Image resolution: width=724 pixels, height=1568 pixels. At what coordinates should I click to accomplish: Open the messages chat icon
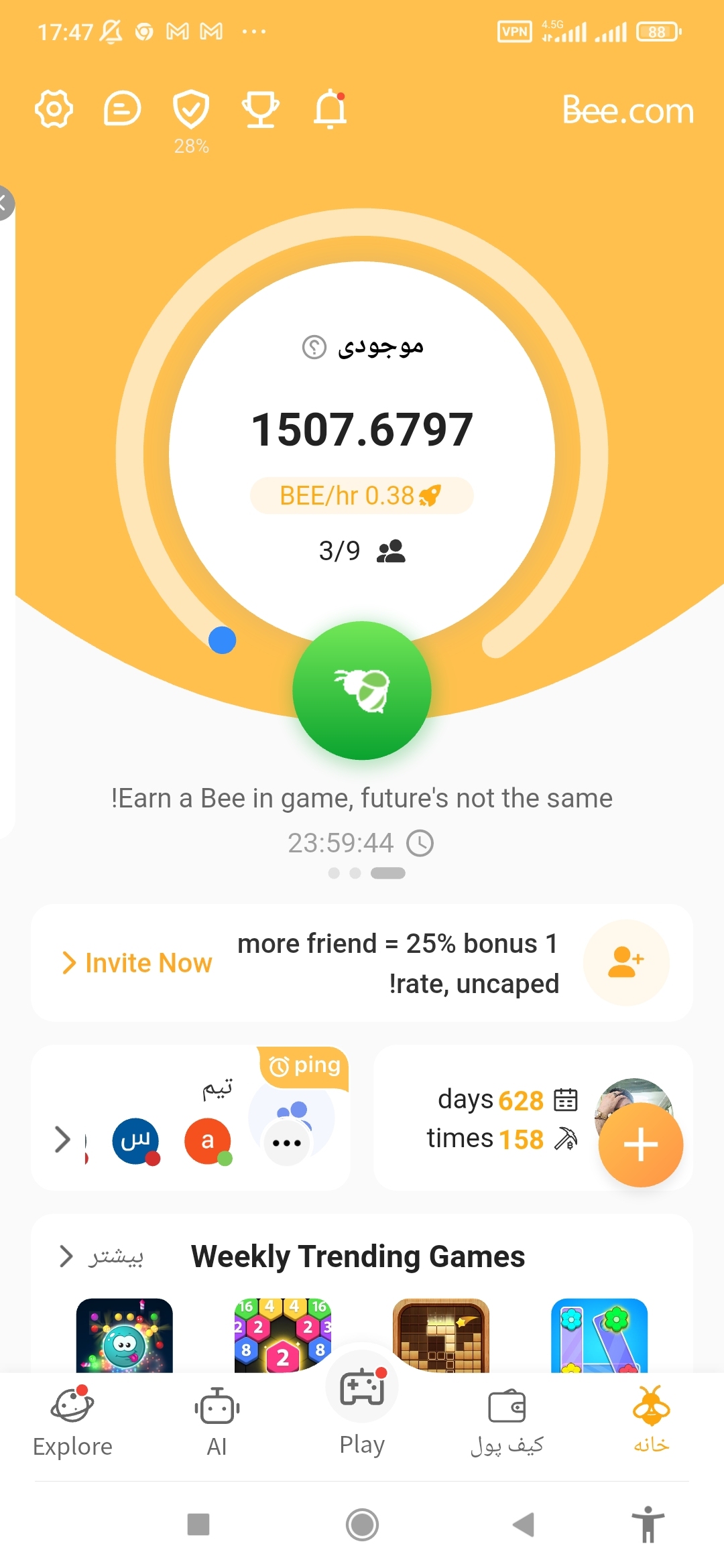point(123,109)
